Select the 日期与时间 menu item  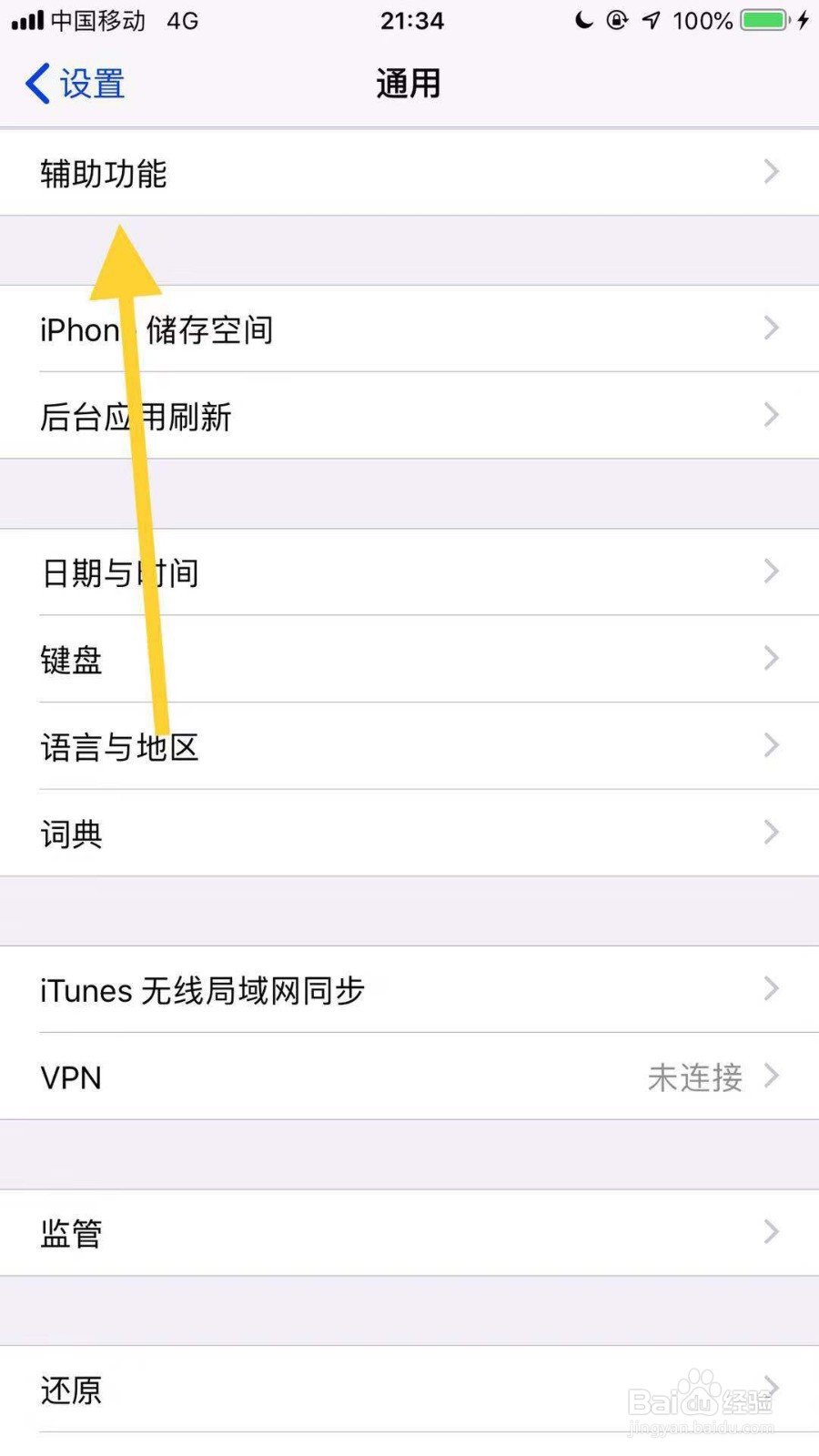pos(409,571)
